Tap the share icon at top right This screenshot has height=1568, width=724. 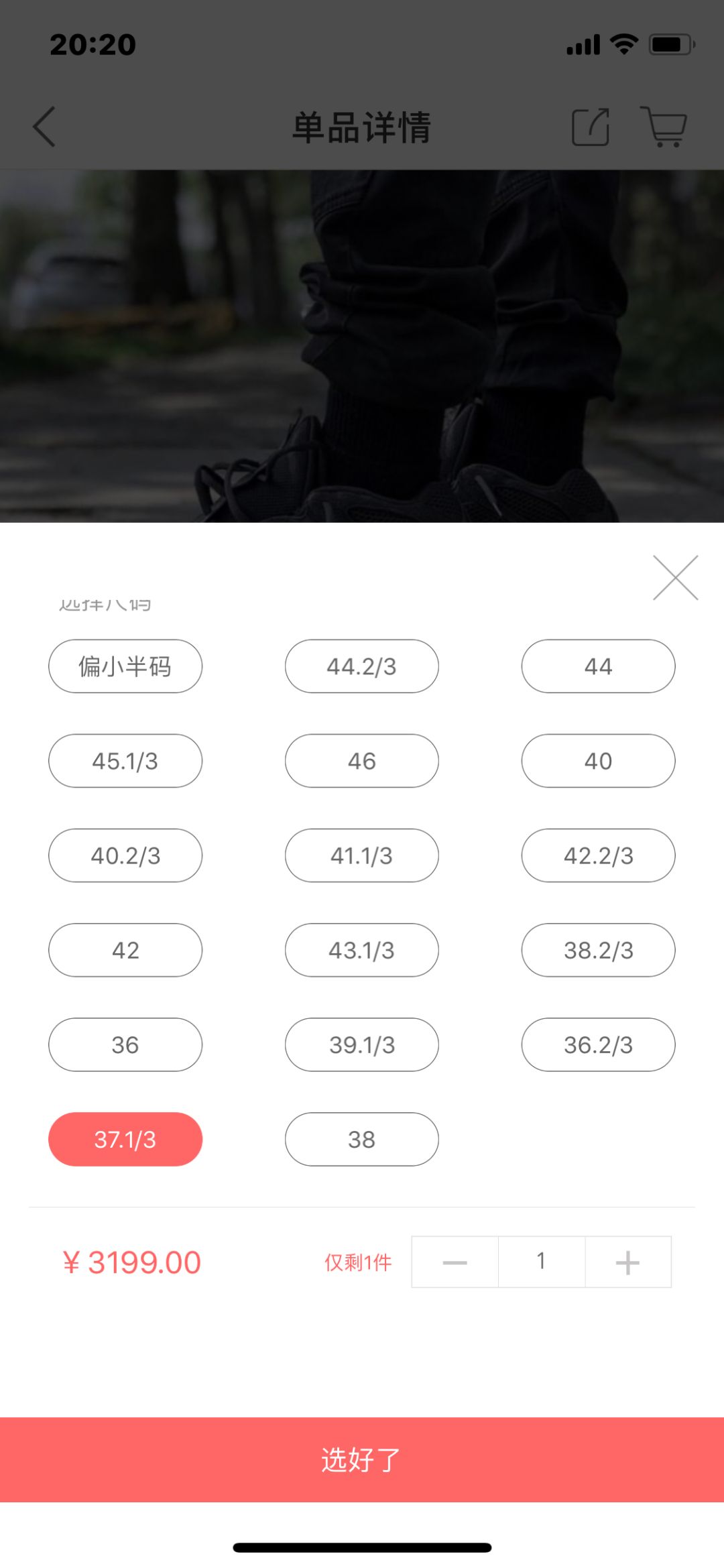[x=589, y=127]
